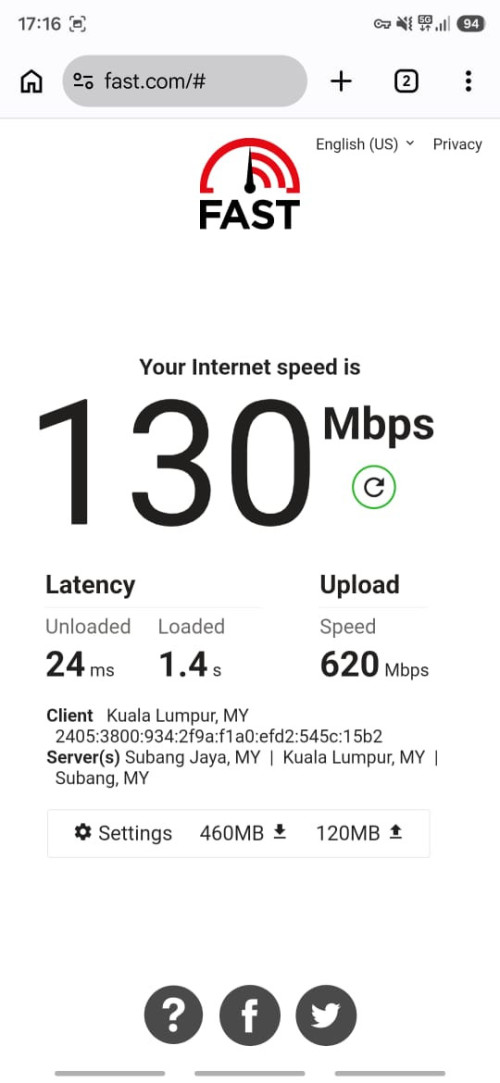Open the Privacy link

click(457, 144)
